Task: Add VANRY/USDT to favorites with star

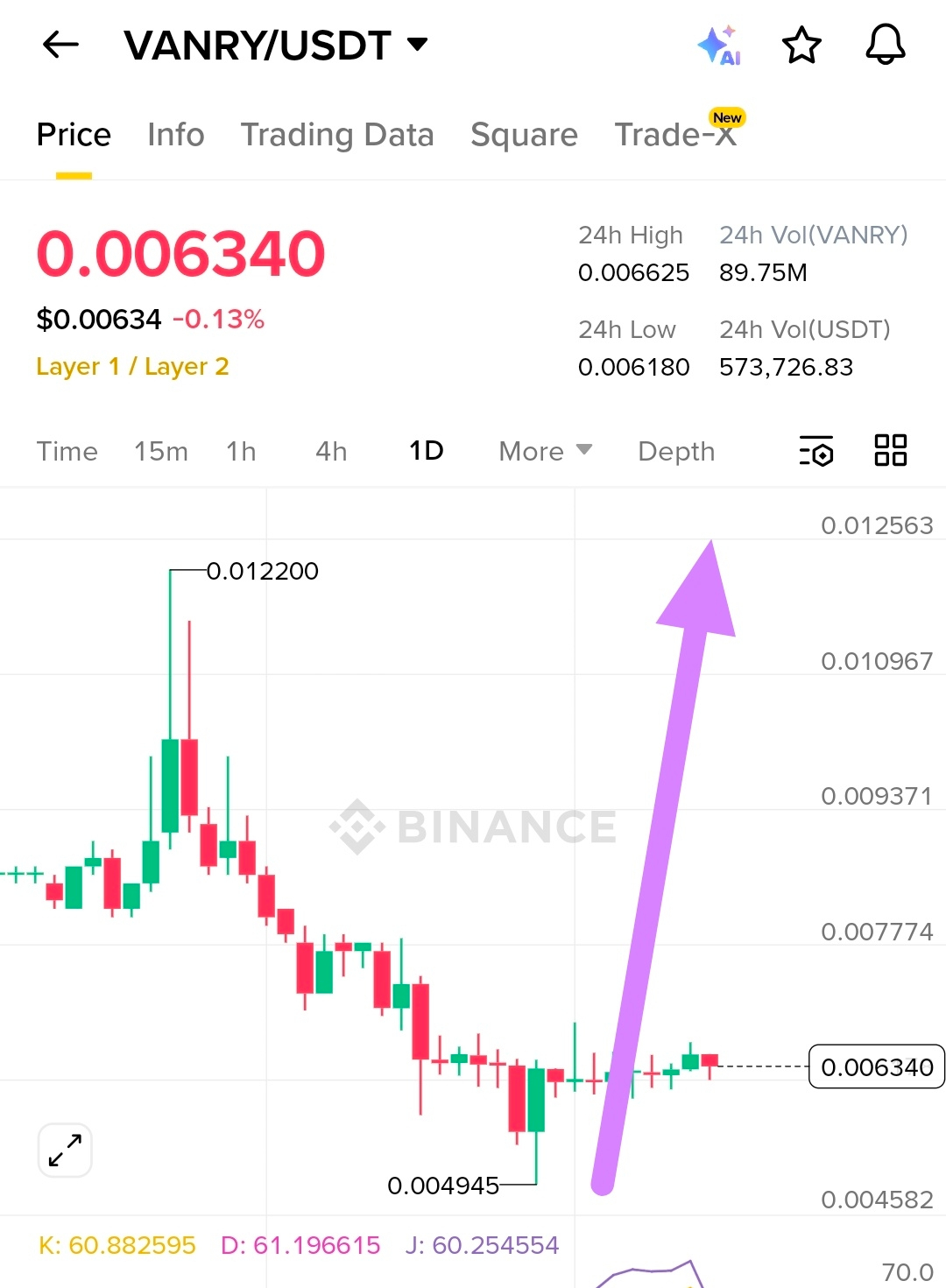Action: pos(801,46)
